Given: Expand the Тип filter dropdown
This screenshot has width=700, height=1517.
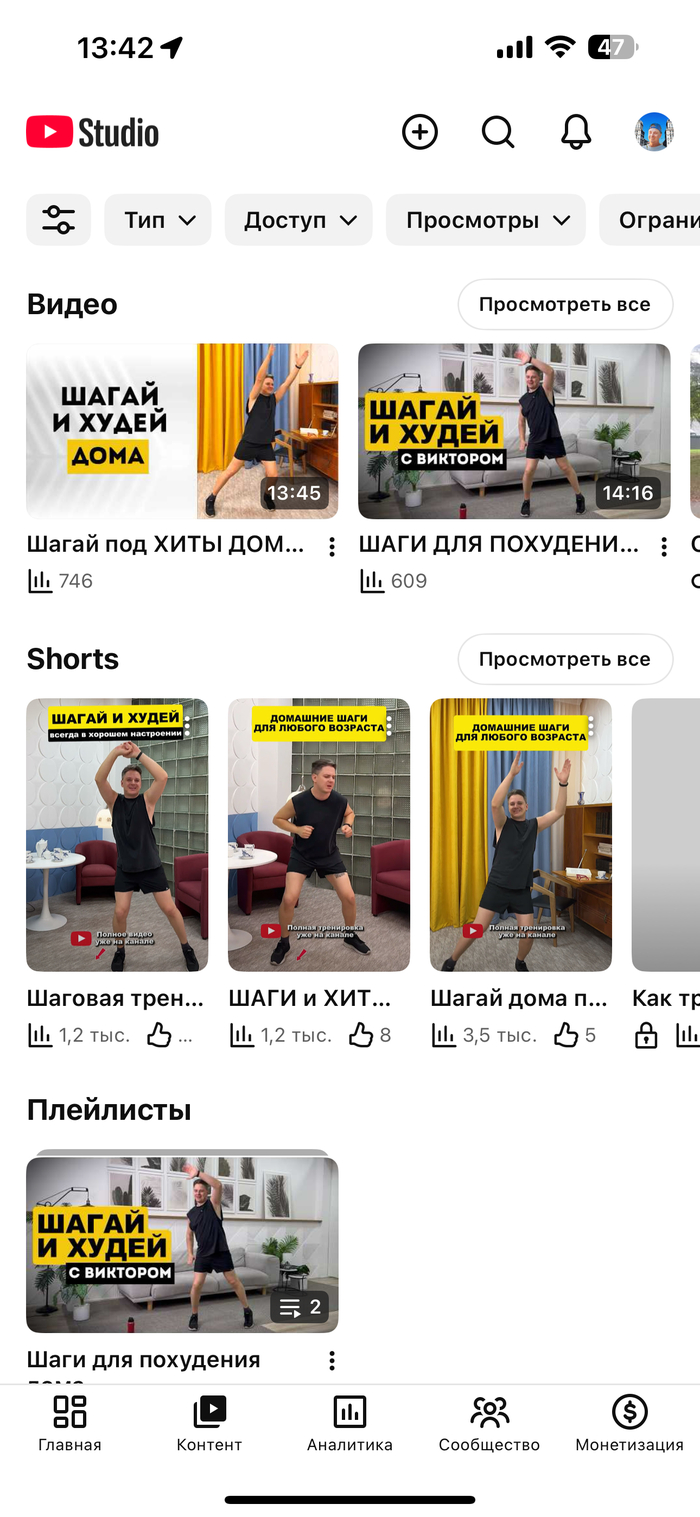Looking at the screenshot, I should click(x=158, y=220).
